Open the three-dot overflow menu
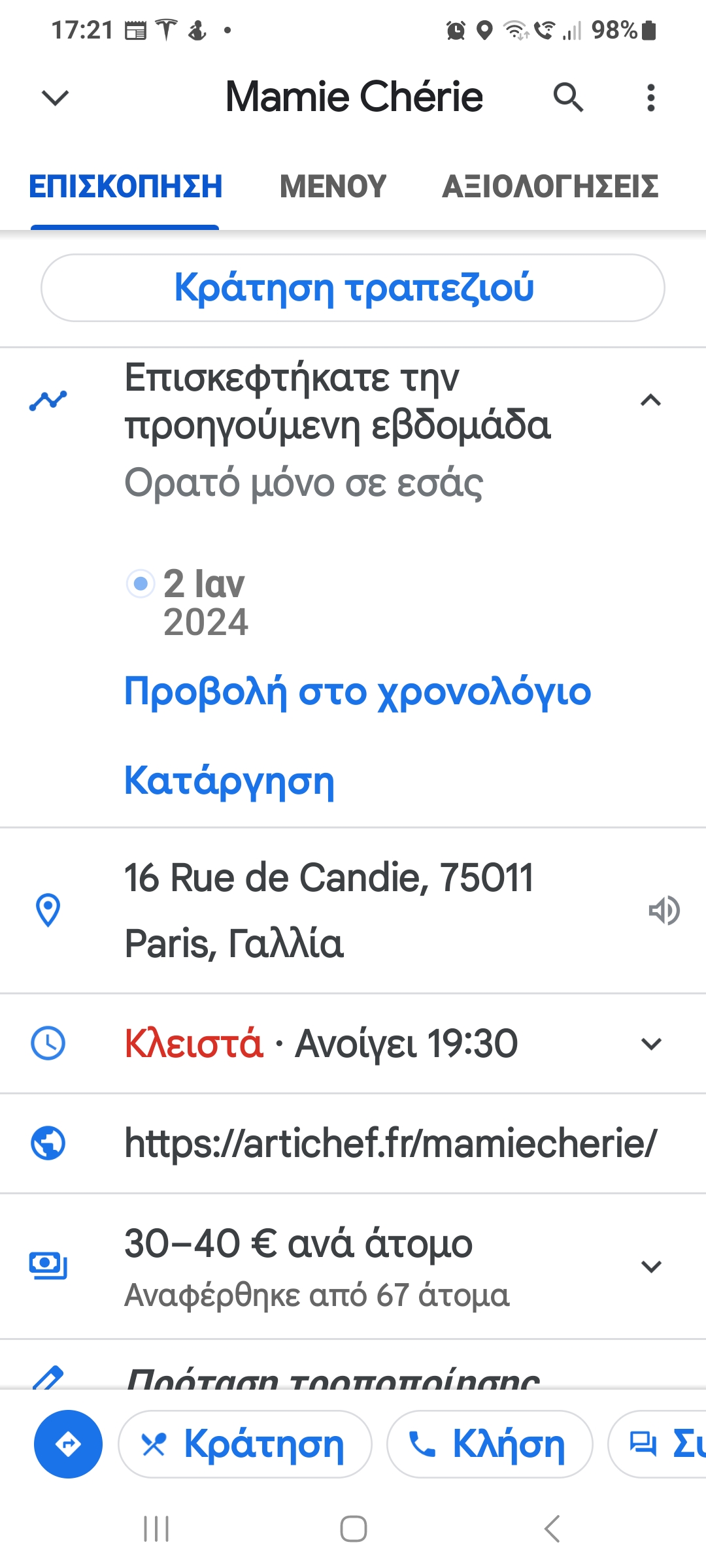The image size is (706, 1568). (x=650, y=98)
